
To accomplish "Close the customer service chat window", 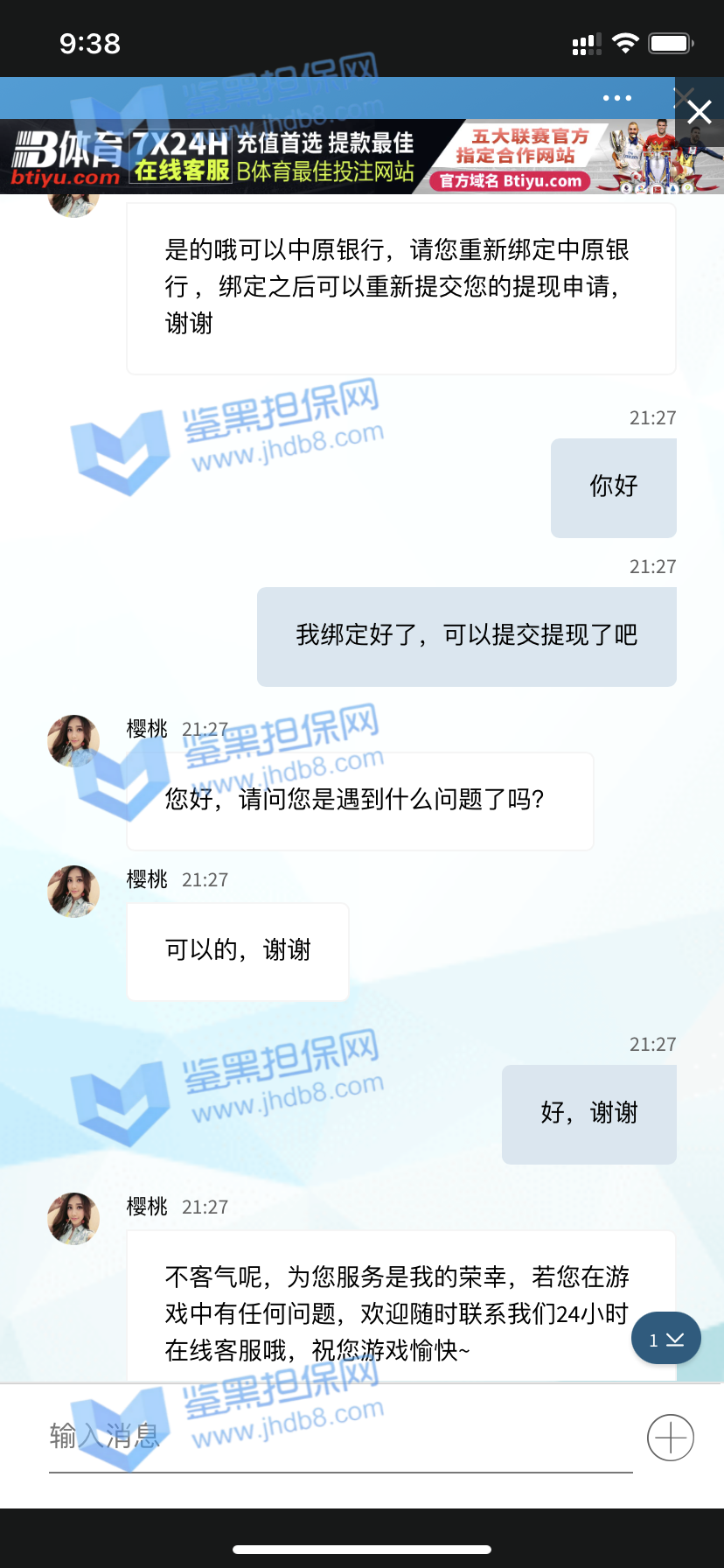I will [x=699, y=112].
